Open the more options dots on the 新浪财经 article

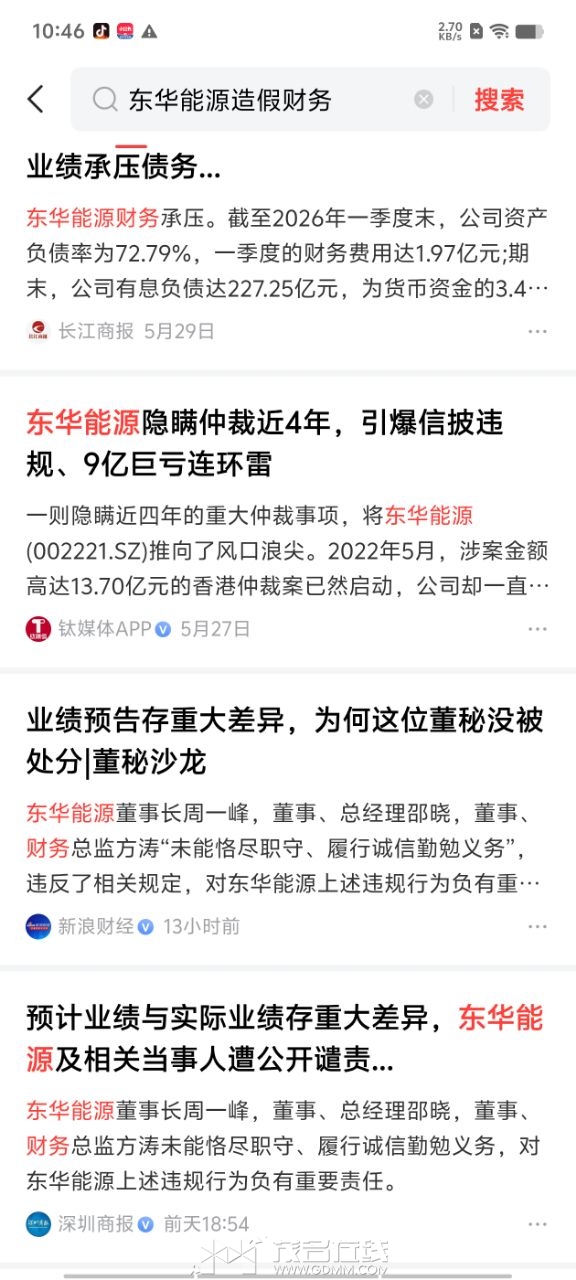click(x=538, y=927)
